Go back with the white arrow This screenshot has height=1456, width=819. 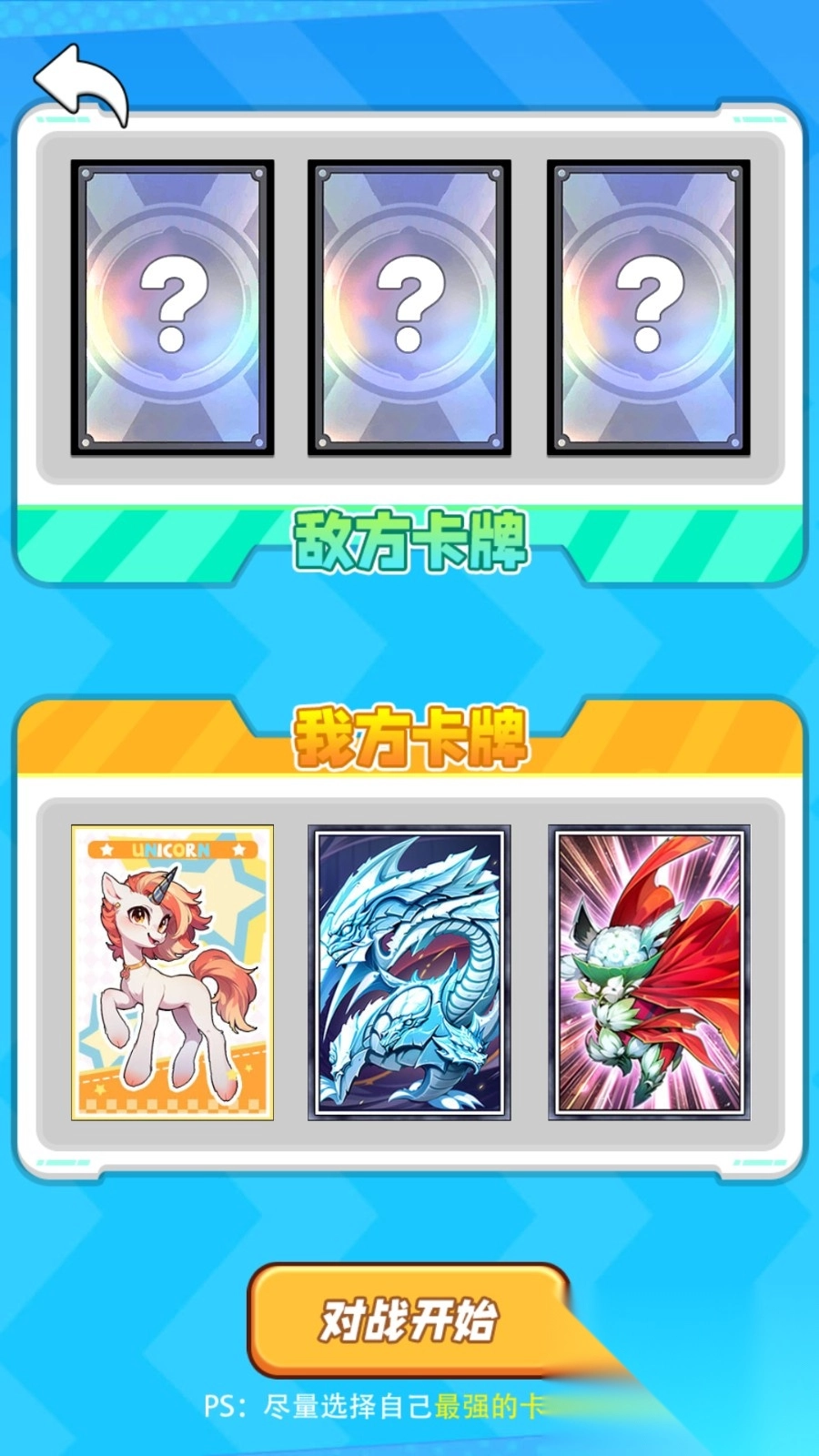pyautogui.click(x=81, y=85)
